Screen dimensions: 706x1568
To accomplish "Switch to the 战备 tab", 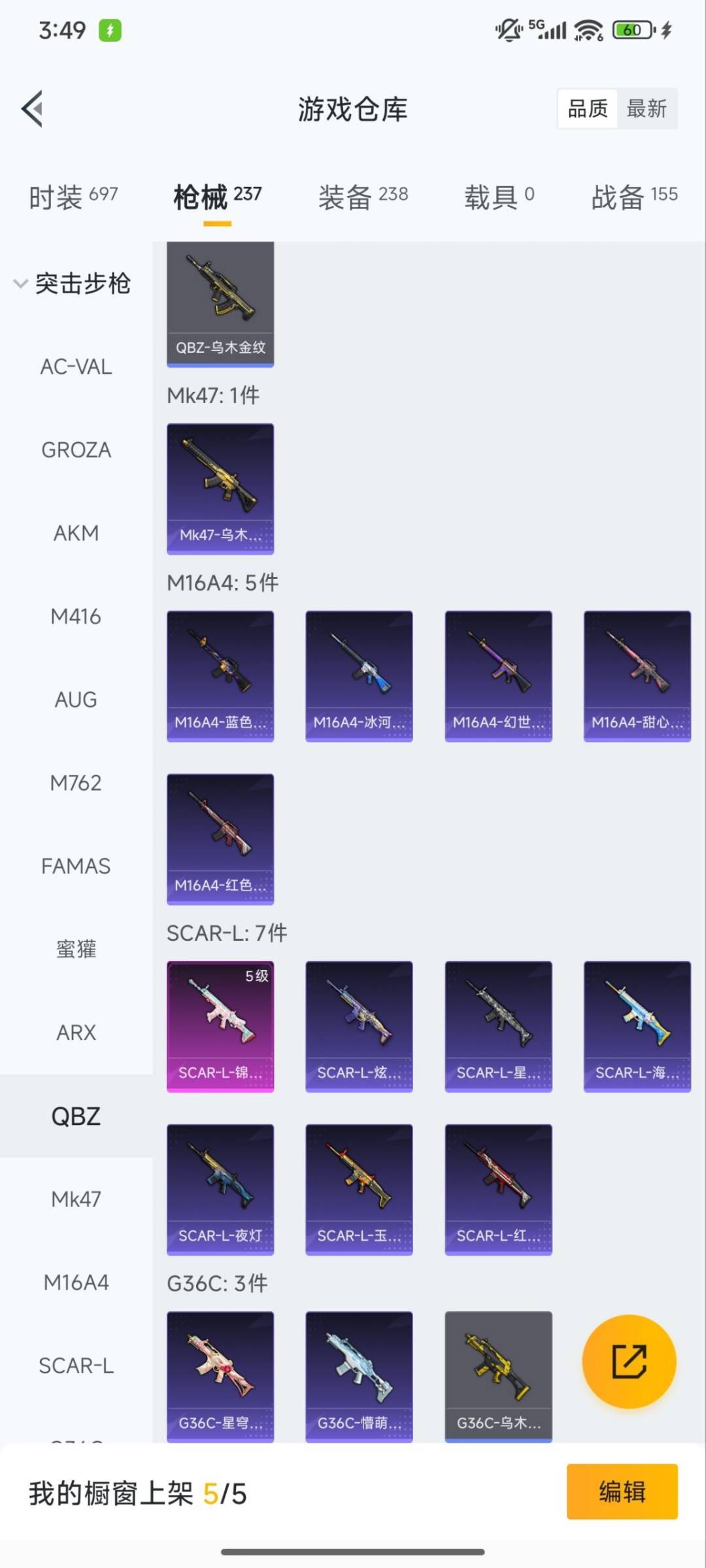I will coord(633,196).
